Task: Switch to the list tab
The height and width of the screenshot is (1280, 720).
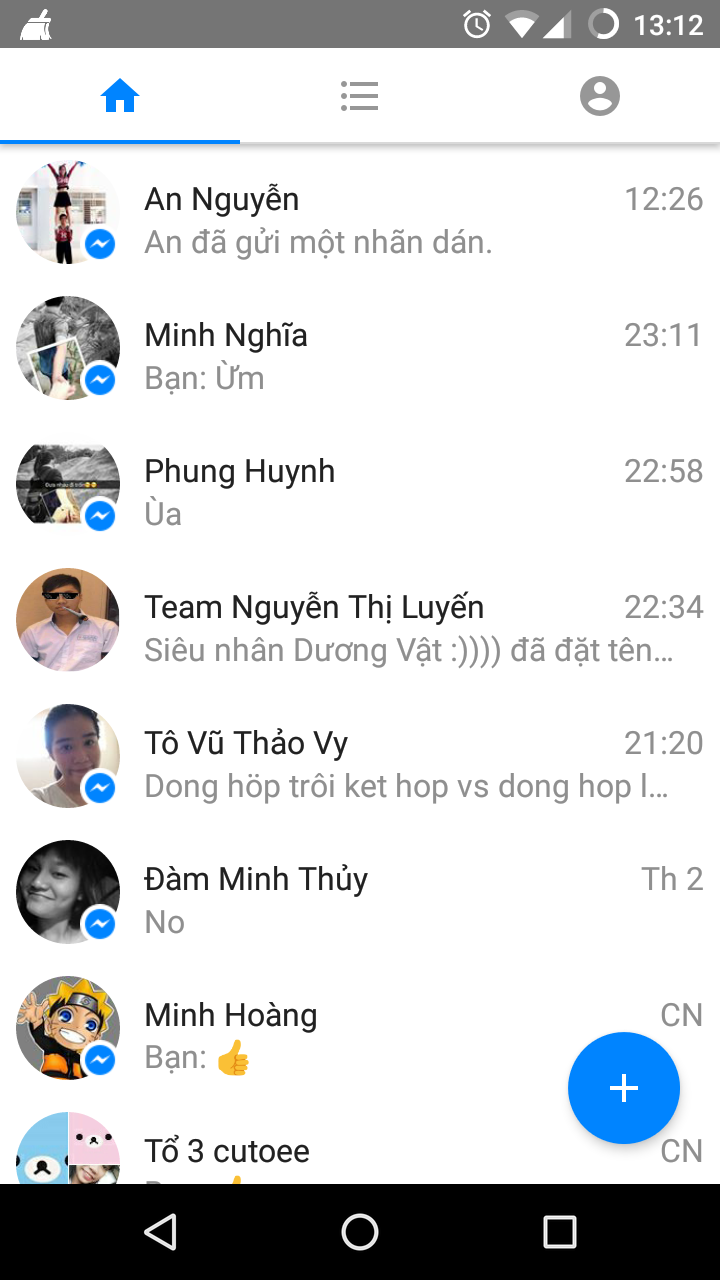Action: point(359,97)
